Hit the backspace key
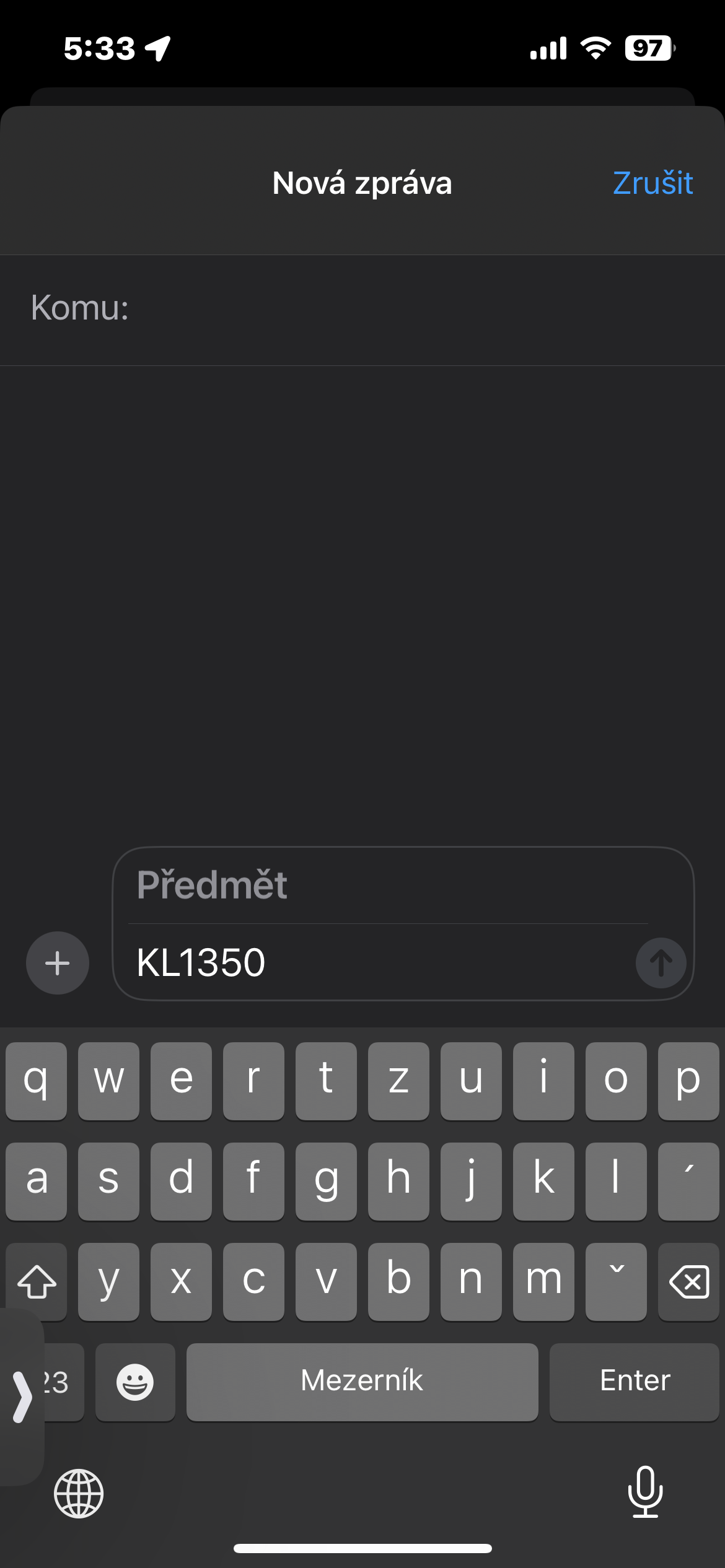 point(688,1281)
